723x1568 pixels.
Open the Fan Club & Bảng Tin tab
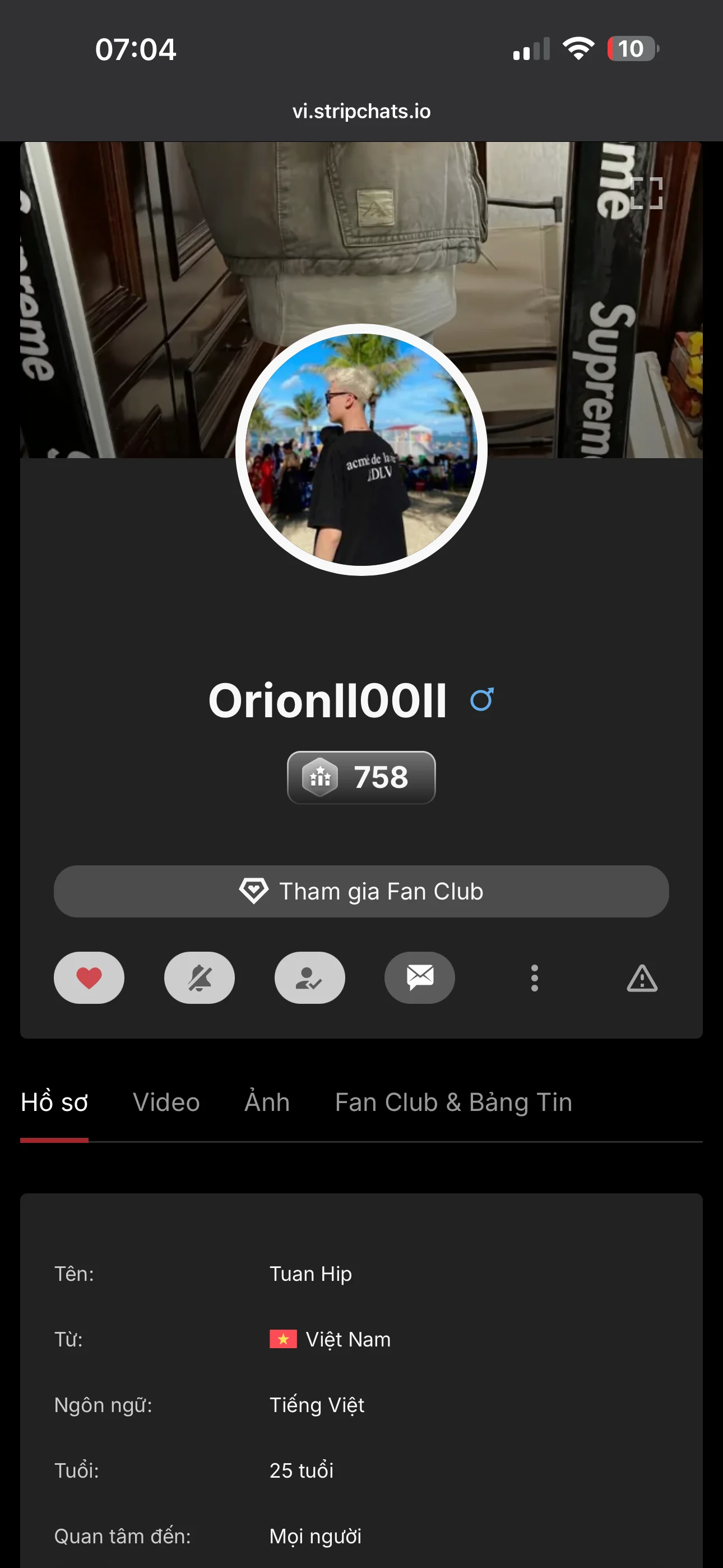(x=453, y=1103)
